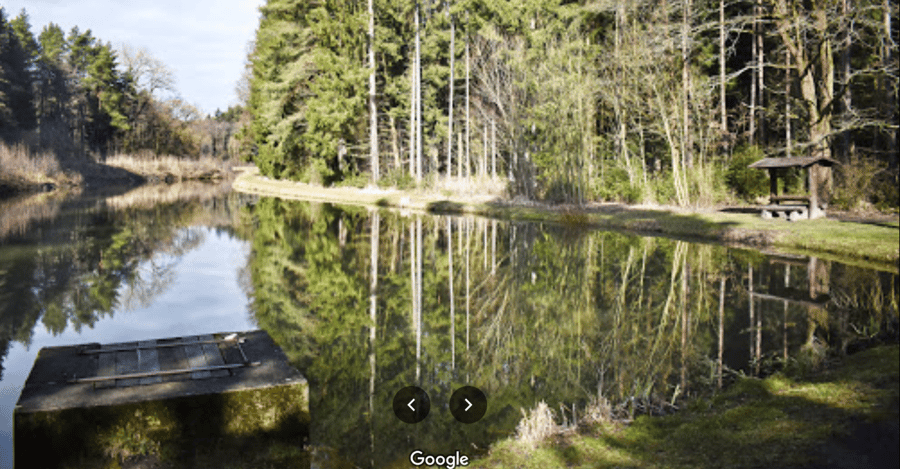The width and height of the screenshot is (900, 469).
Task: Advance to the next photo
Action: (468, 404)
